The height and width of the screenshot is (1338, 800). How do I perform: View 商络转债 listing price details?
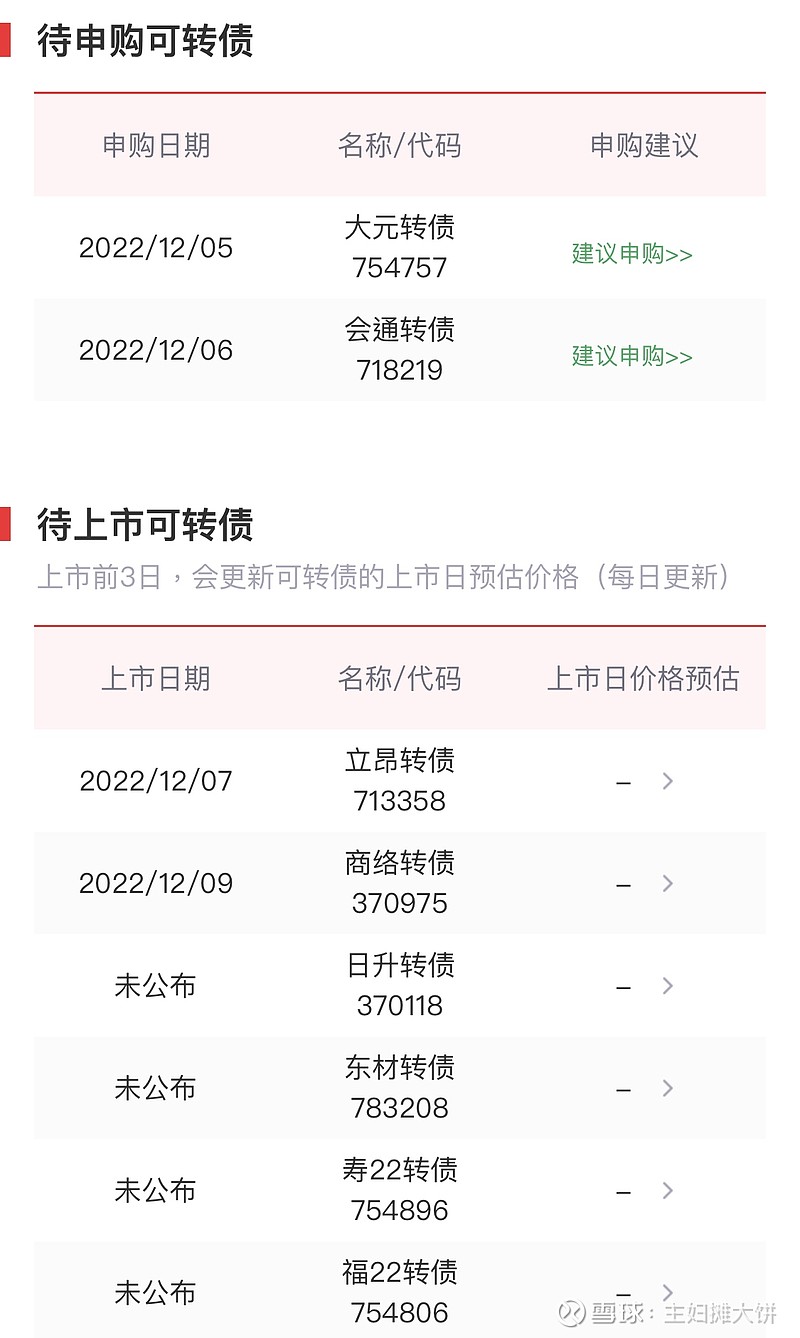click(x=668, y=883)
